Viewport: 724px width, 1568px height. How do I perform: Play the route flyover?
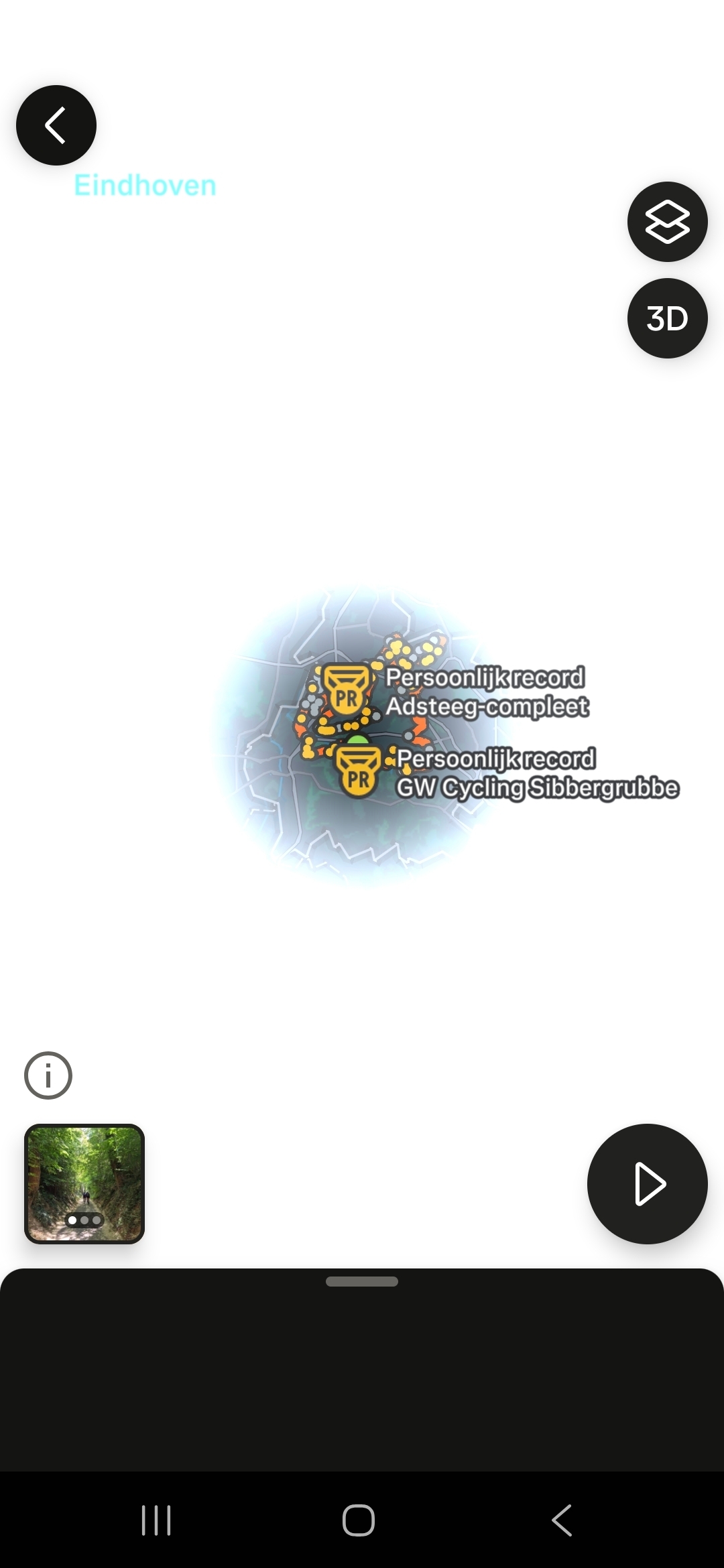647,1184
